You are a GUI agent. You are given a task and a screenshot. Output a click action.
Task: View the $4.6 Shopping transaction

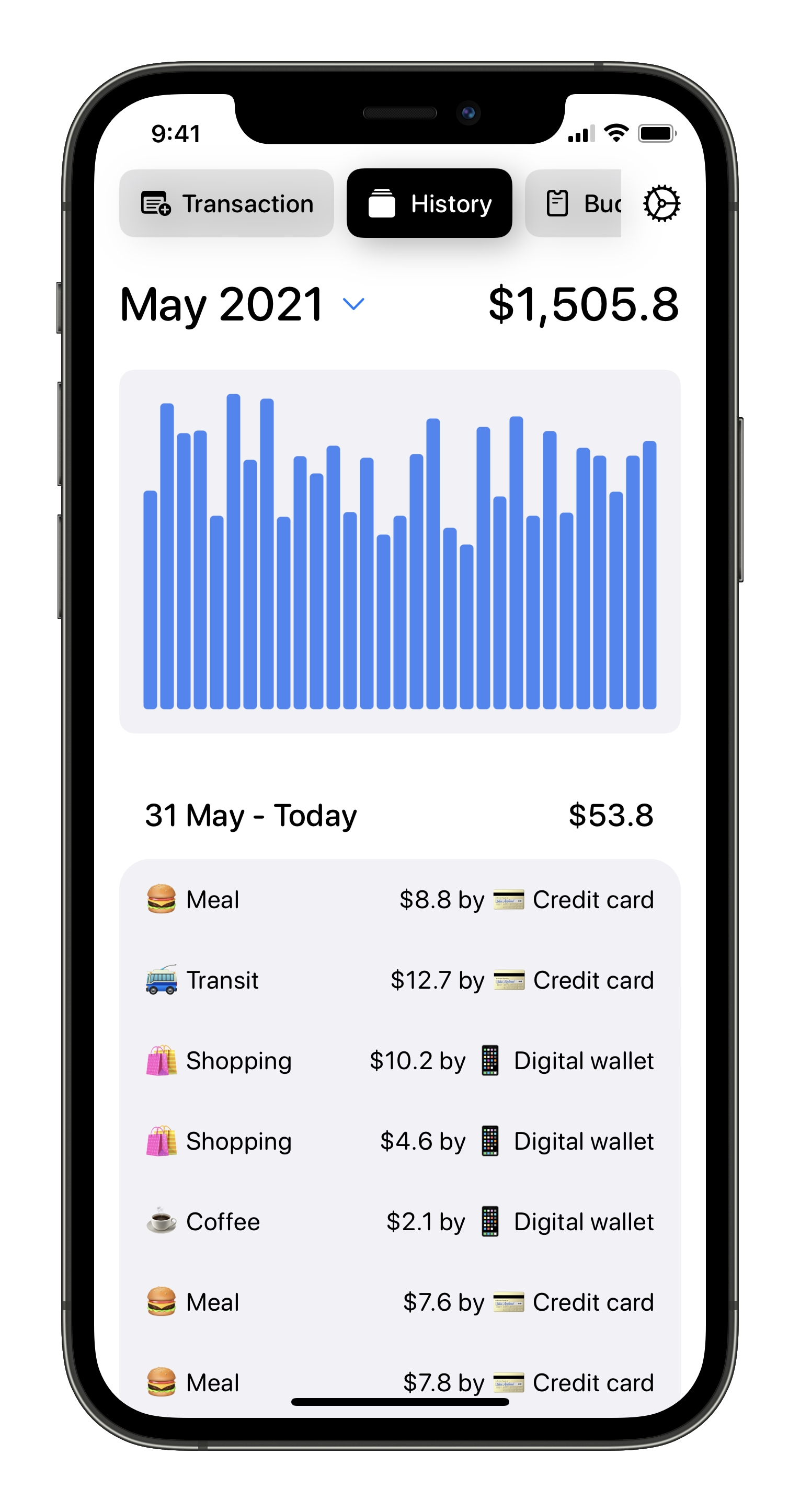399,1141
